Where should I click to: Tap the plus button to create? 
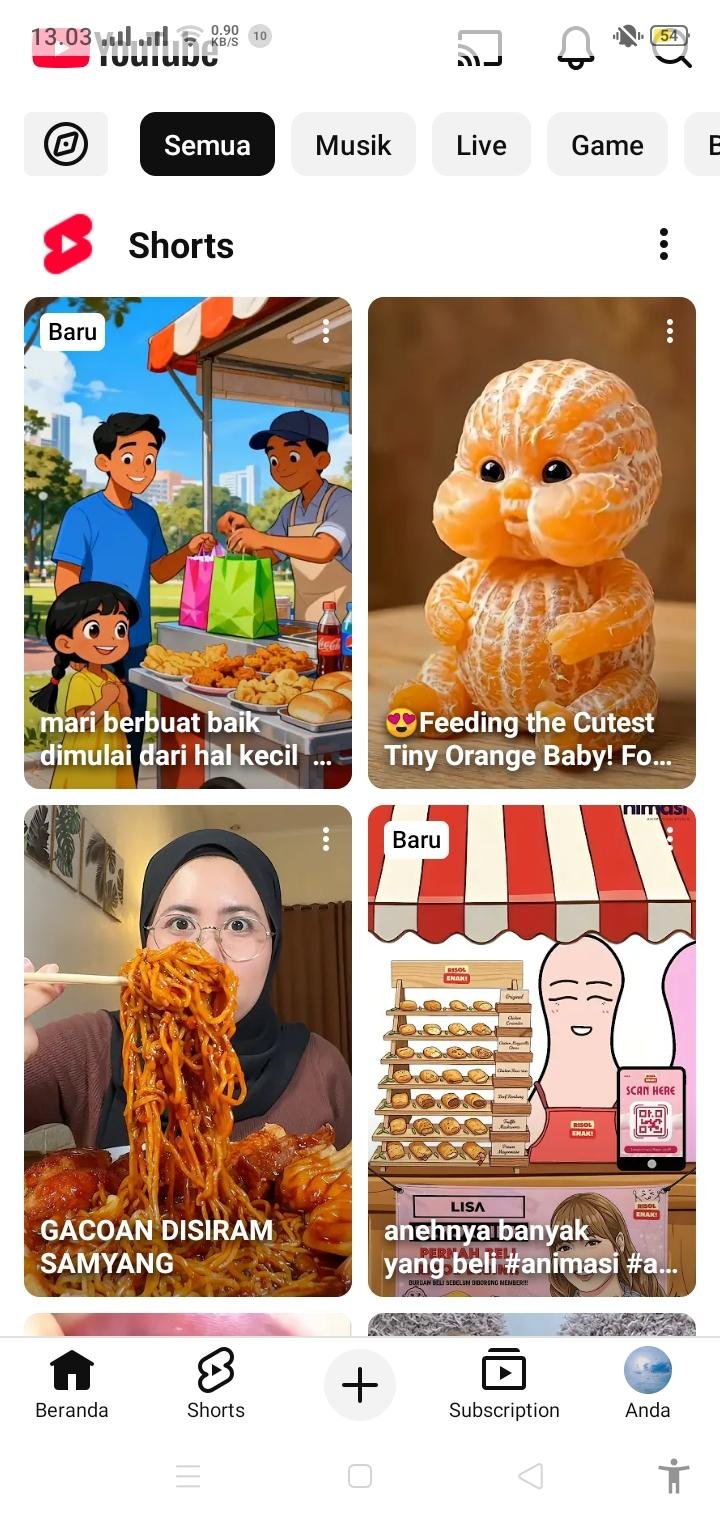(360, 1385)
